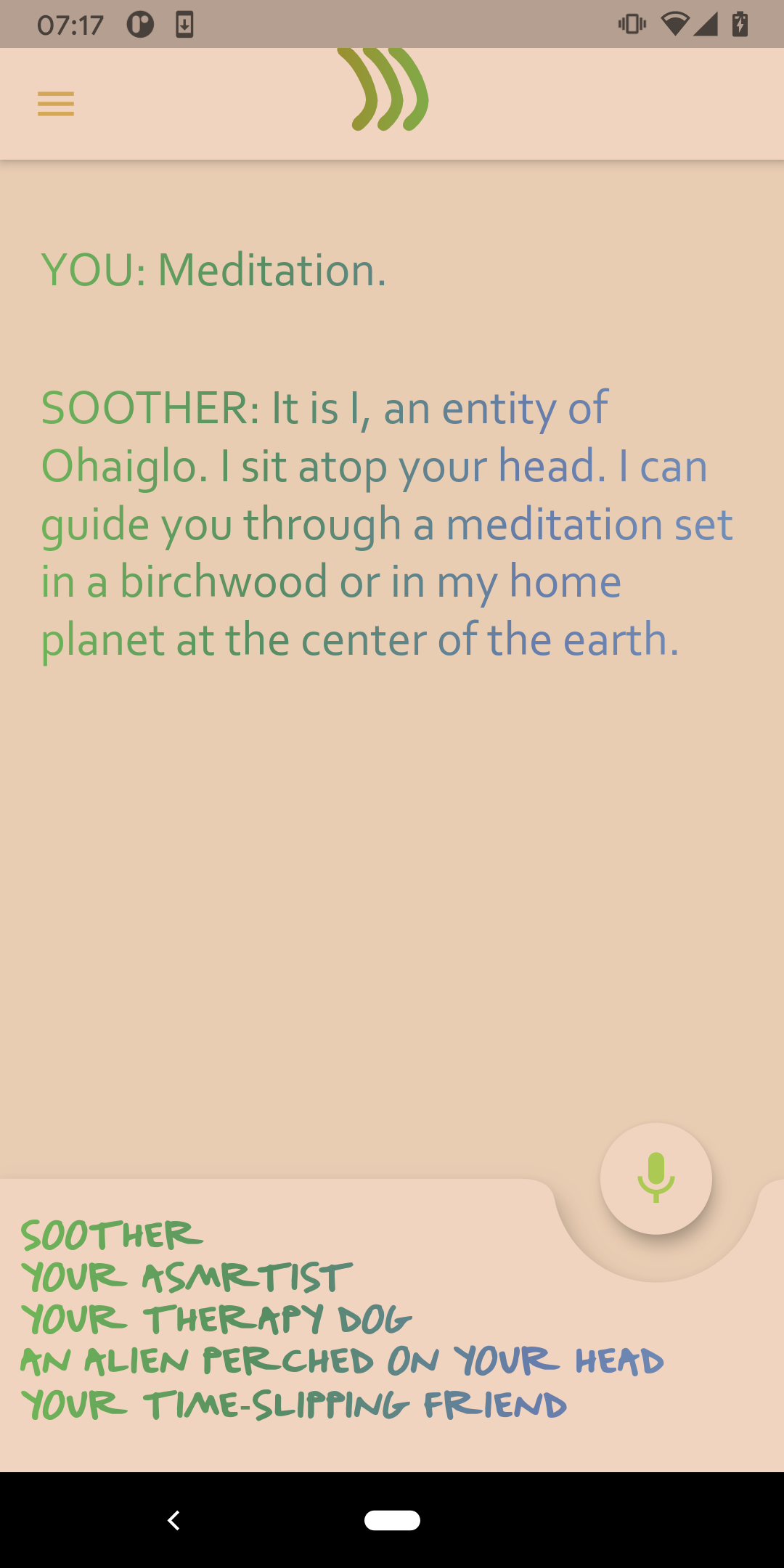Image resolution: width=784 pixels, height=1568 pixels.
Task: Tap the battery charging indicator
Action: point(741,24)
